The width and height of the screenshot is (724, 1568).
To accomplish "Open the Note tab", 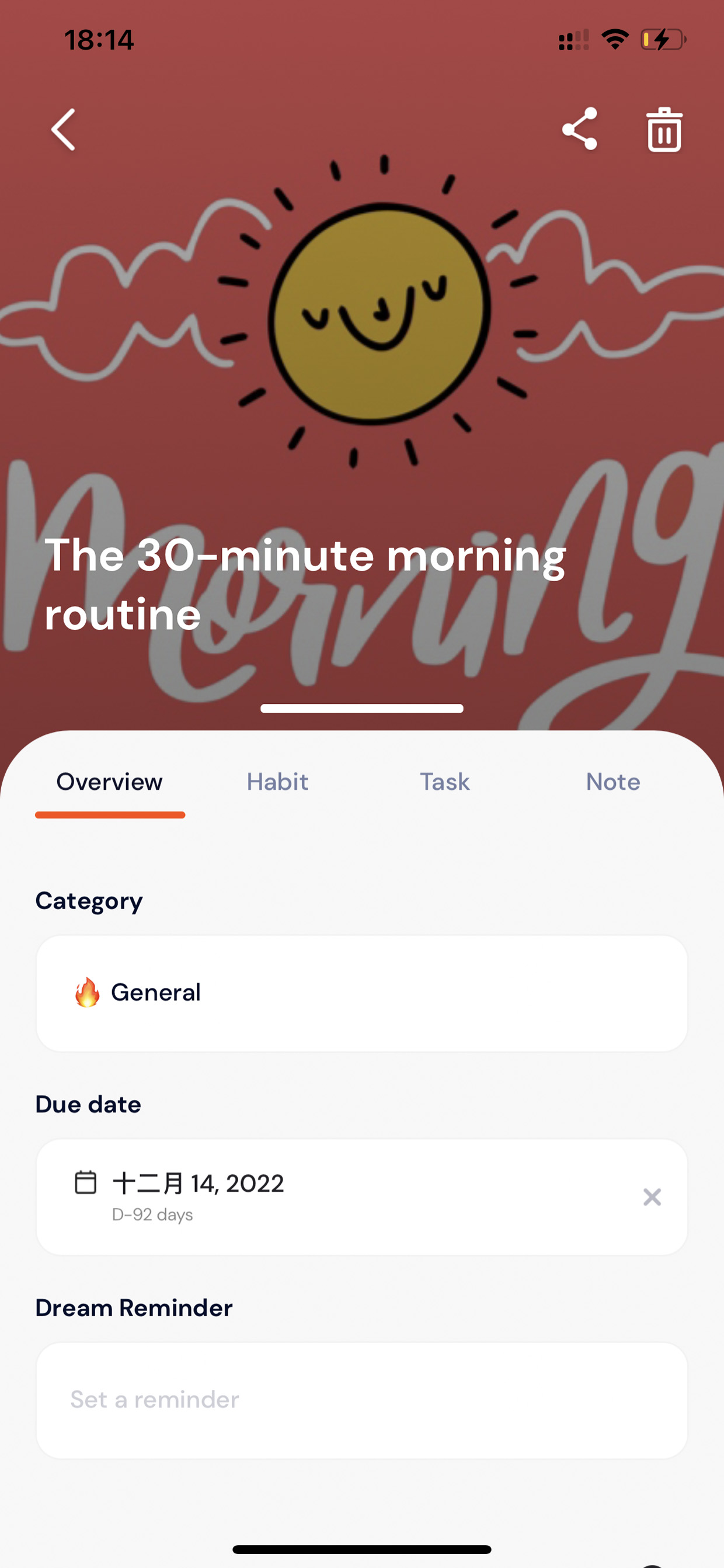I will tap(612, 782).
